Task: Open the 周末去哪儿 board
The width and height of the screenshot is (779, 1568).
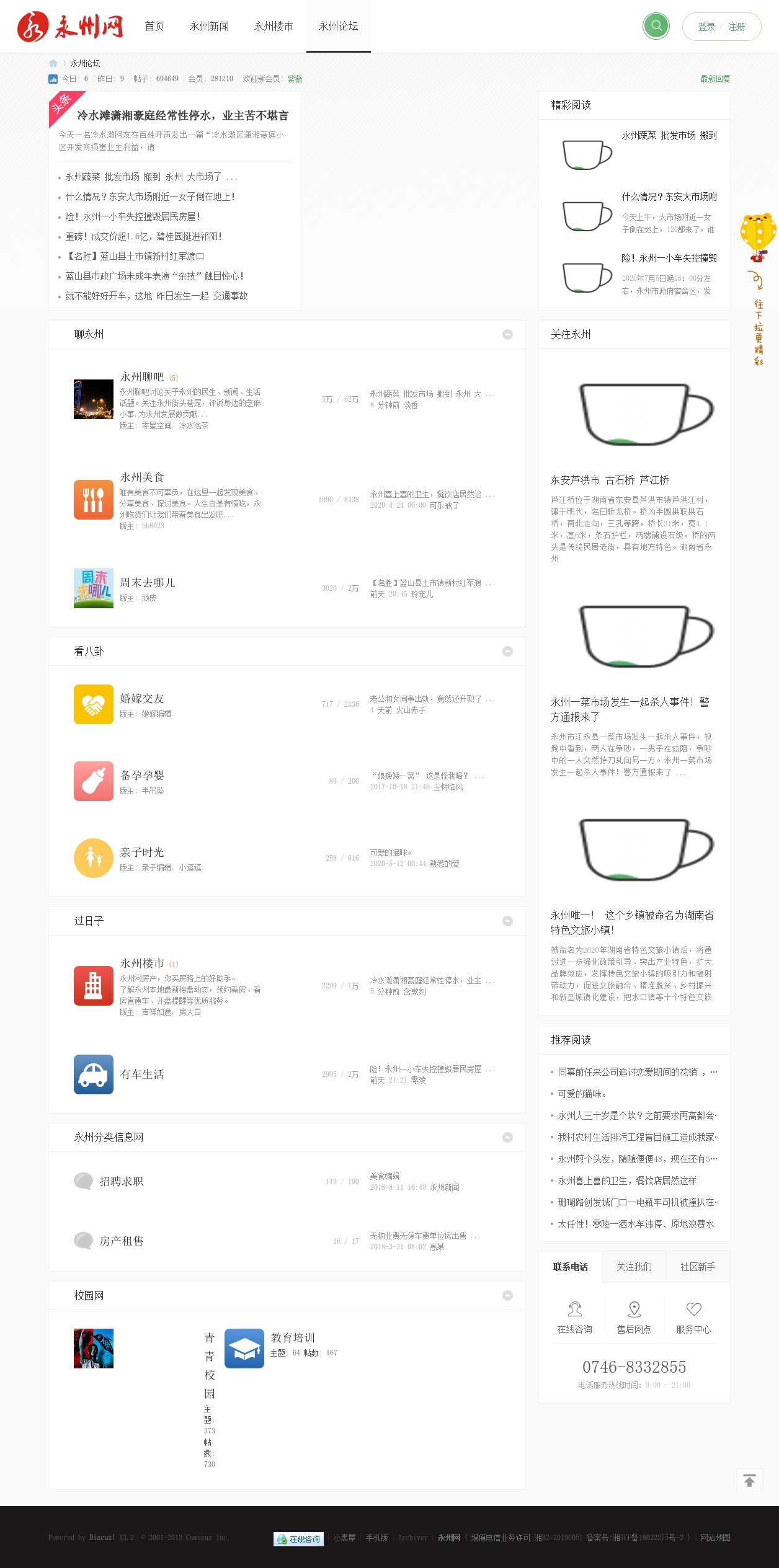Action: (147, 582)
